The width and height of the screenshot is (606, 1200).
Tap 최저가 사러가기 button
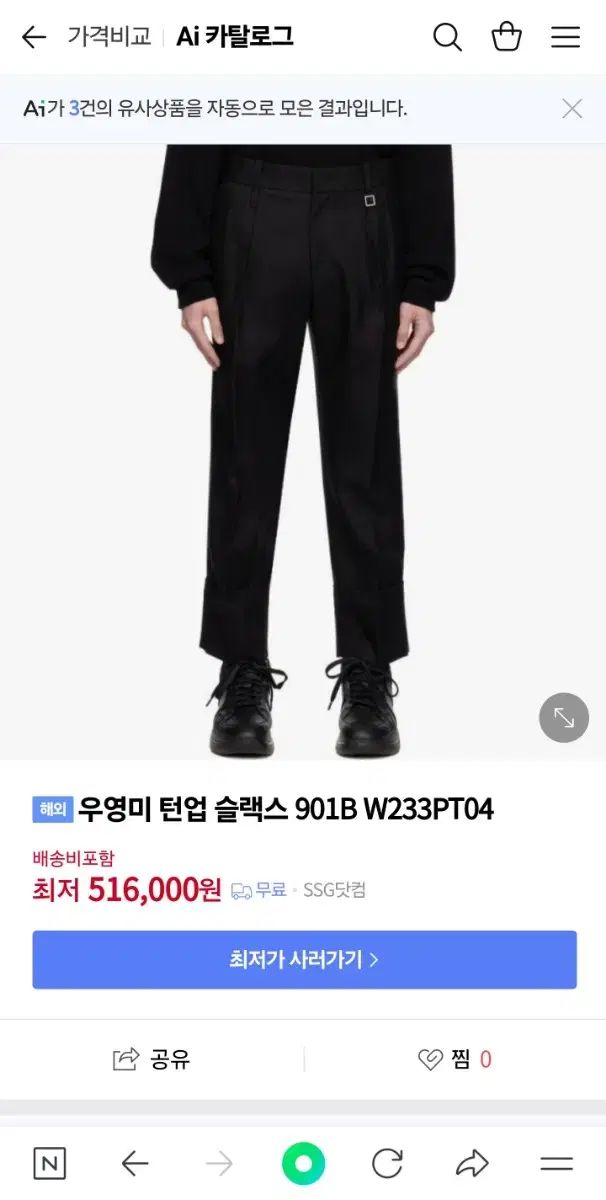pos(304,960)
